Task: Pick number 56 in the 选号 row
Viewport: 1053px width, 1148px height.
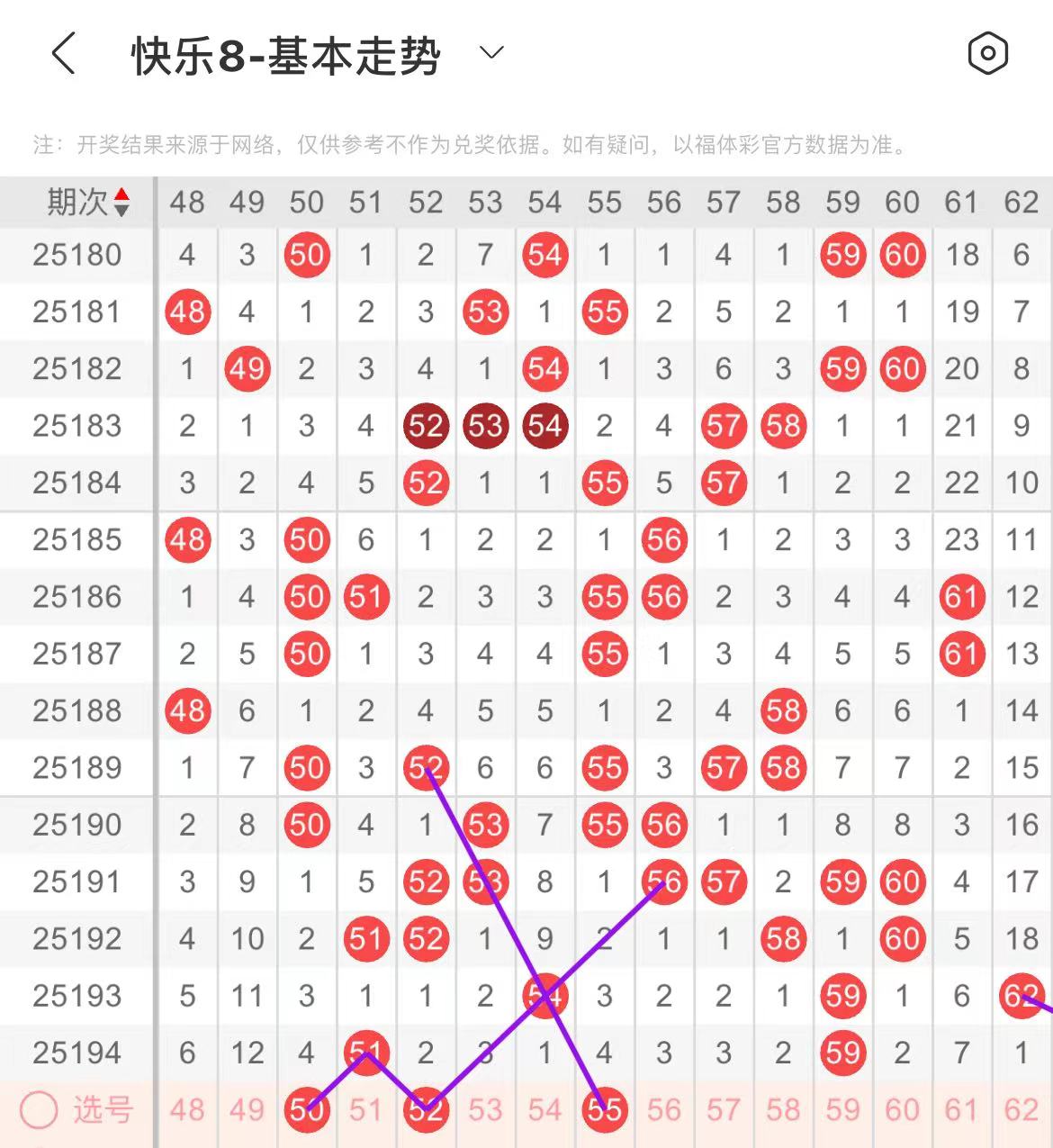Action: click(x=663, y=1110)
